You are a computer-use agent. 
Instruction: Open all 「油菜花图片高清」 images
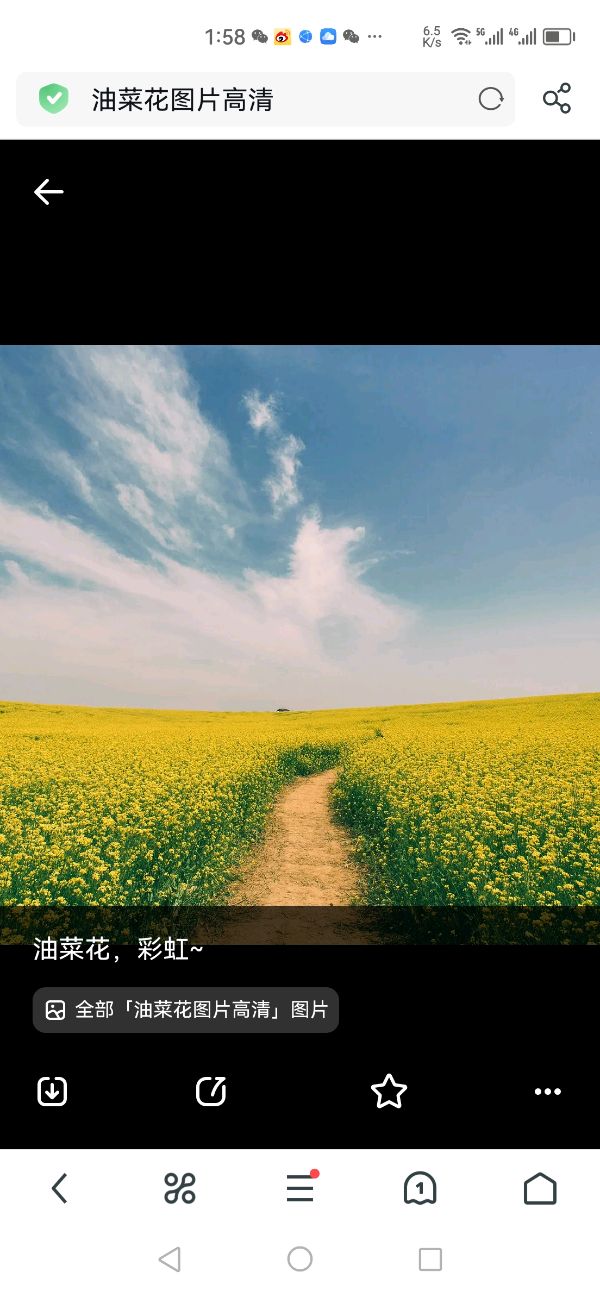pos(186,1010)
